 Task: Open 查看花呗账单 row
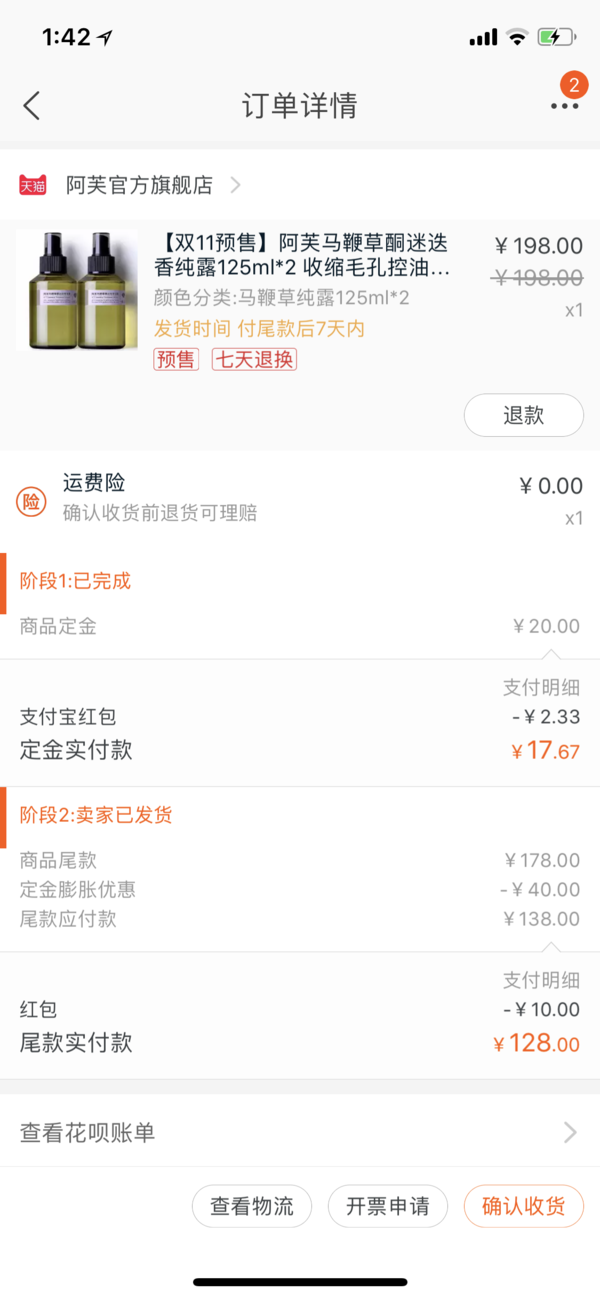pos(300,1132)
